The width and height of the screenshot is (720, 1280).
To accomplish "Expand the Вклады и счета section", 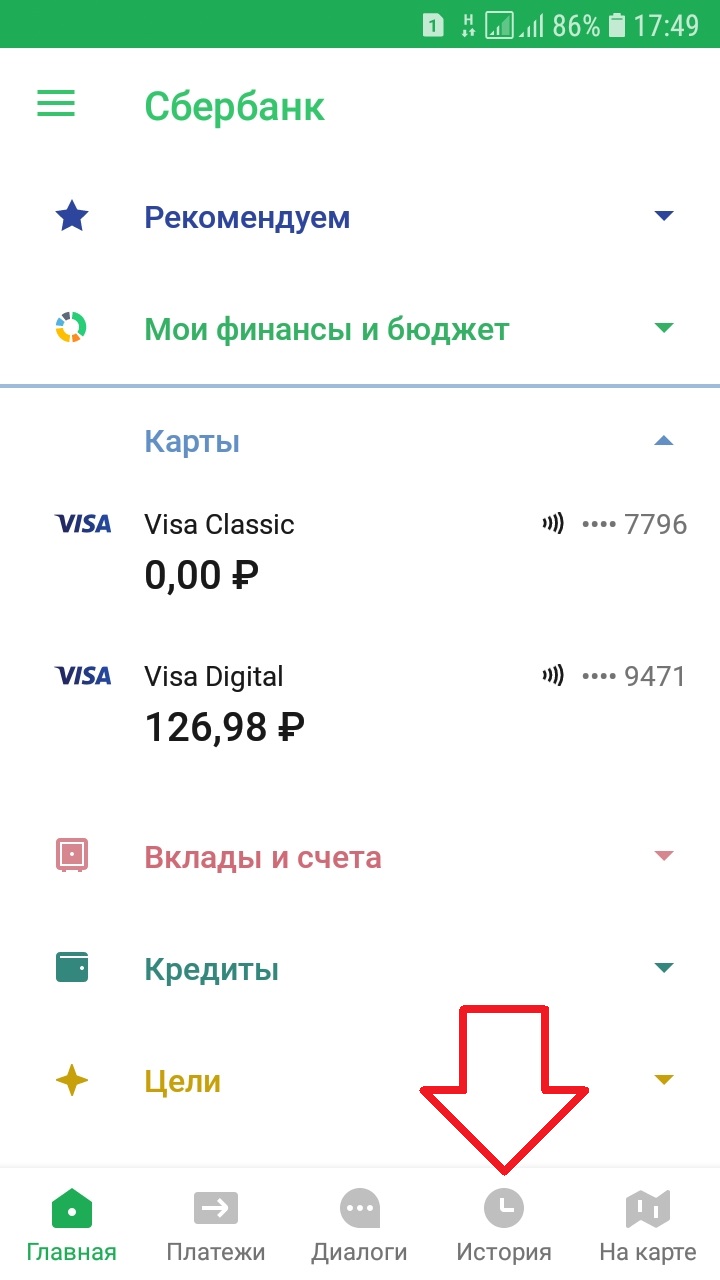I will click(663, 856).
